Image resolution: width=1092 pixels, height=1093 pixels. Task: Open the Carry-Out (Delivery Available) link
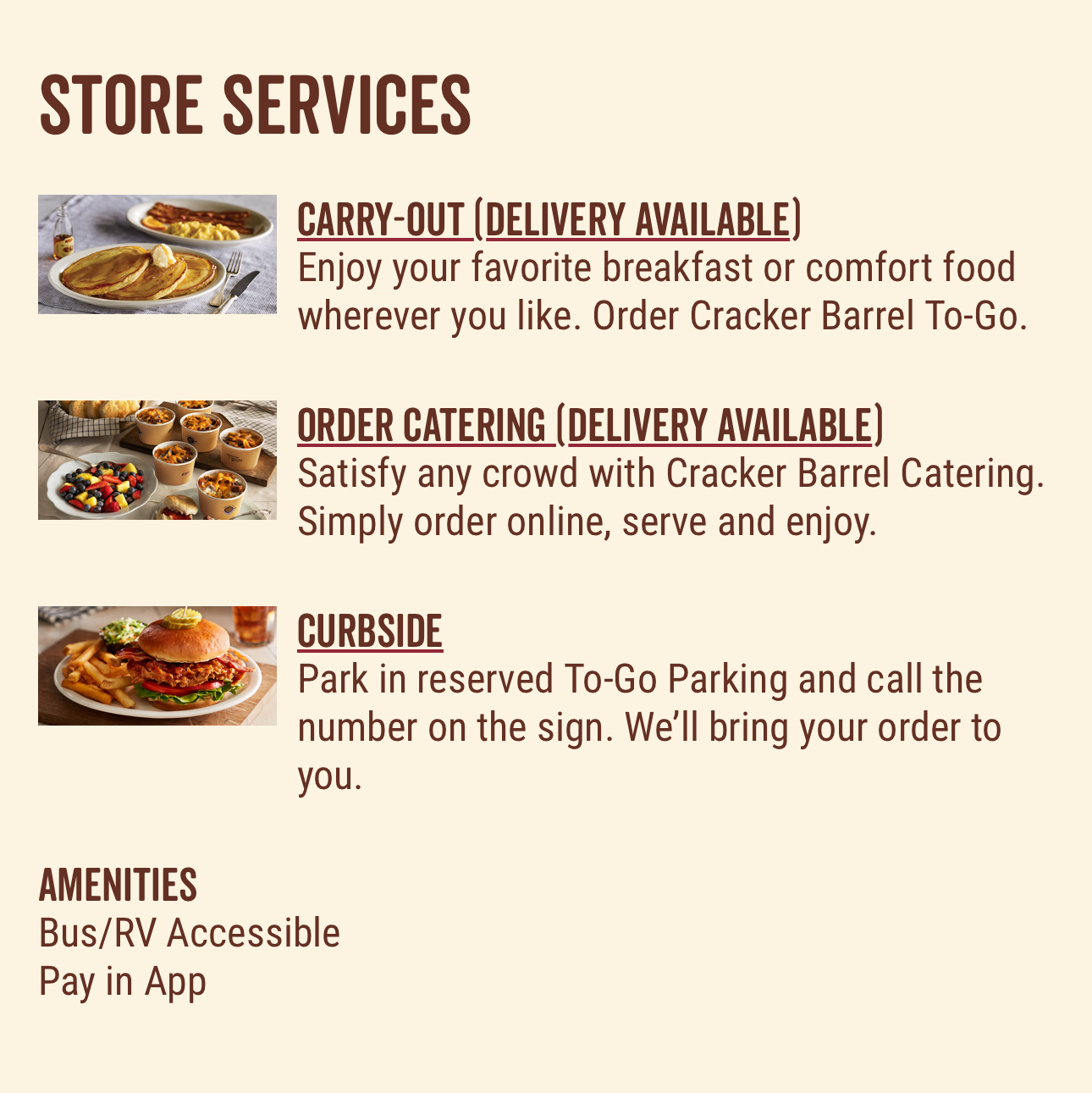[x=549, y=220]
